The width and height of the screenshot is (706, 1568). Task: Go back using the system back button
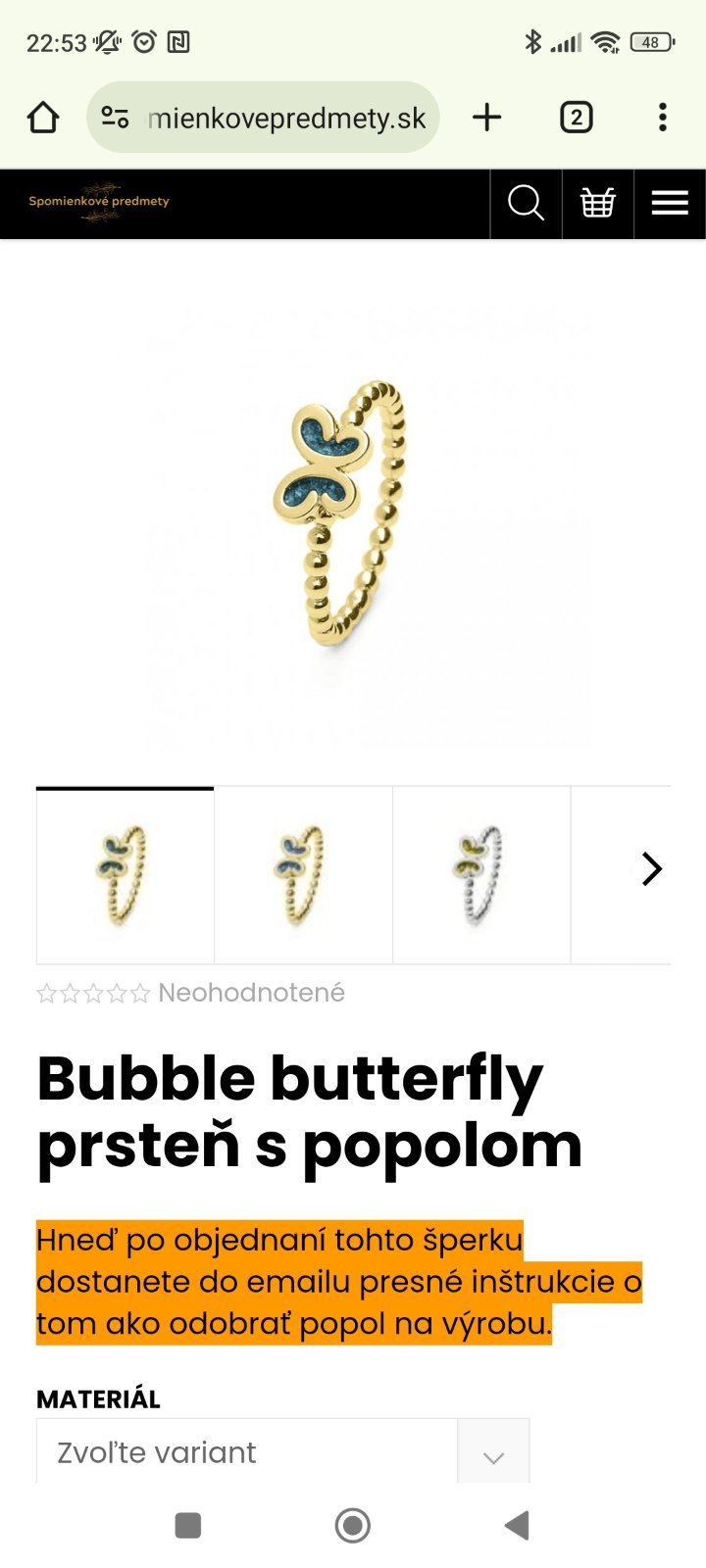click(517, 1525)
